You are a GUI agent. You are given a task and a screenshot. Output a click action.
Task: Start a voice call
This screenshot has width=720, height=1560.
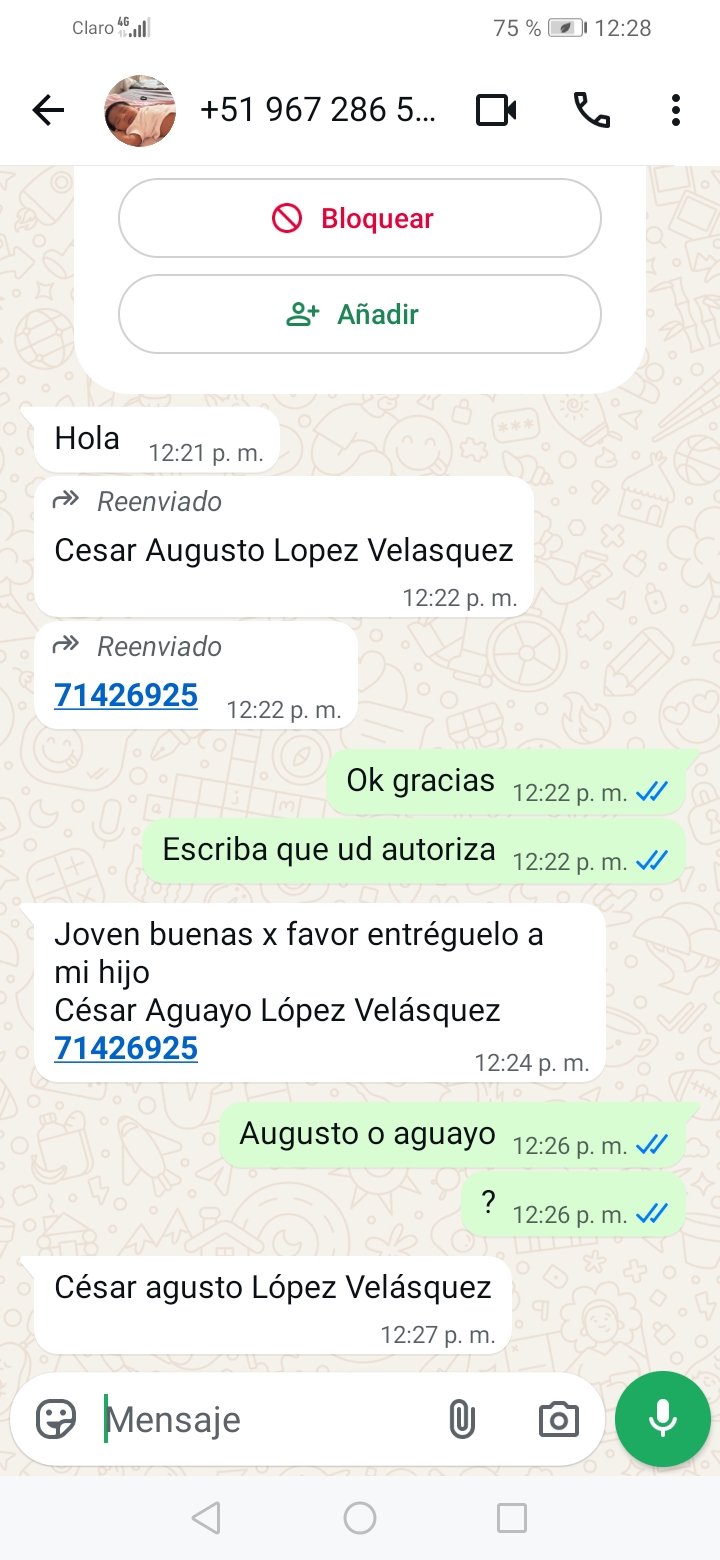(591, 110)
